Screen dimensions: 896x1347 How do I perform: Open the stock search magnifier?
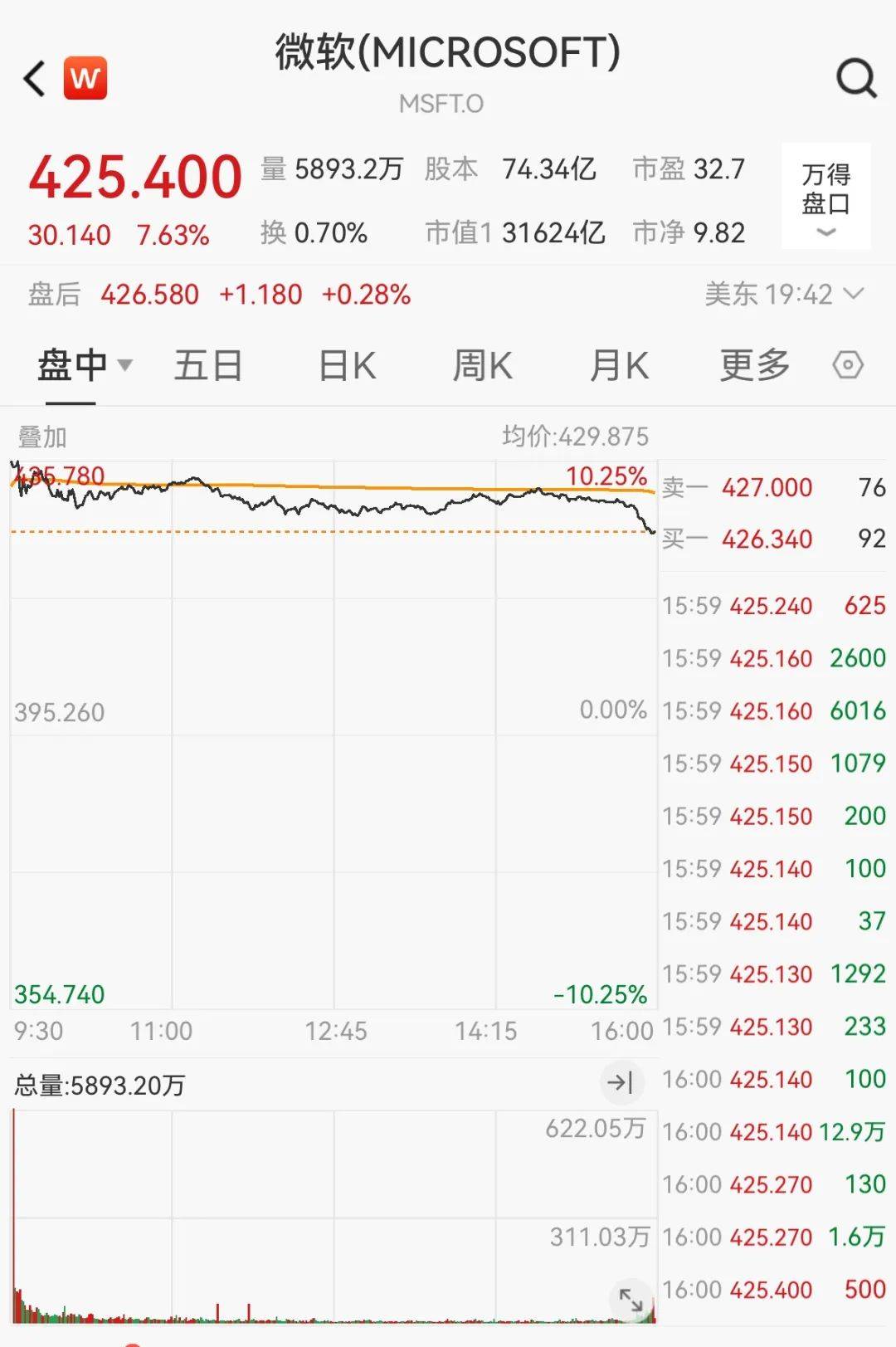[856, 79]
